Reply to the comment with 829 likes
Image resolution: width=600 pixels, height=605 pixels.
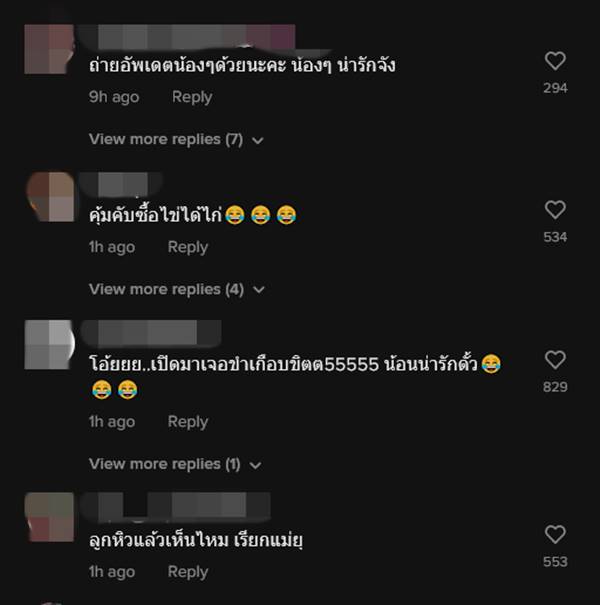pyautogui.click(x=187, y=422)
